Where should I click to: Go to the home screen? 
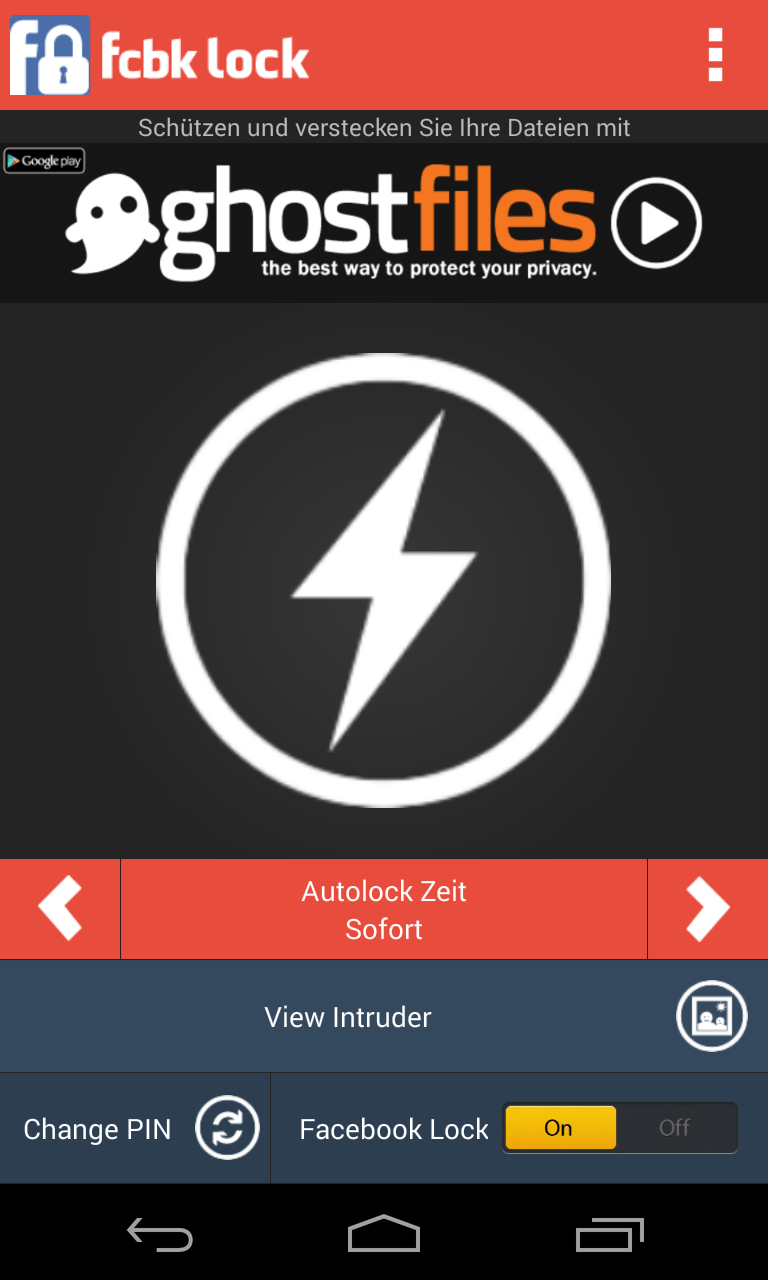(384, 1234)
